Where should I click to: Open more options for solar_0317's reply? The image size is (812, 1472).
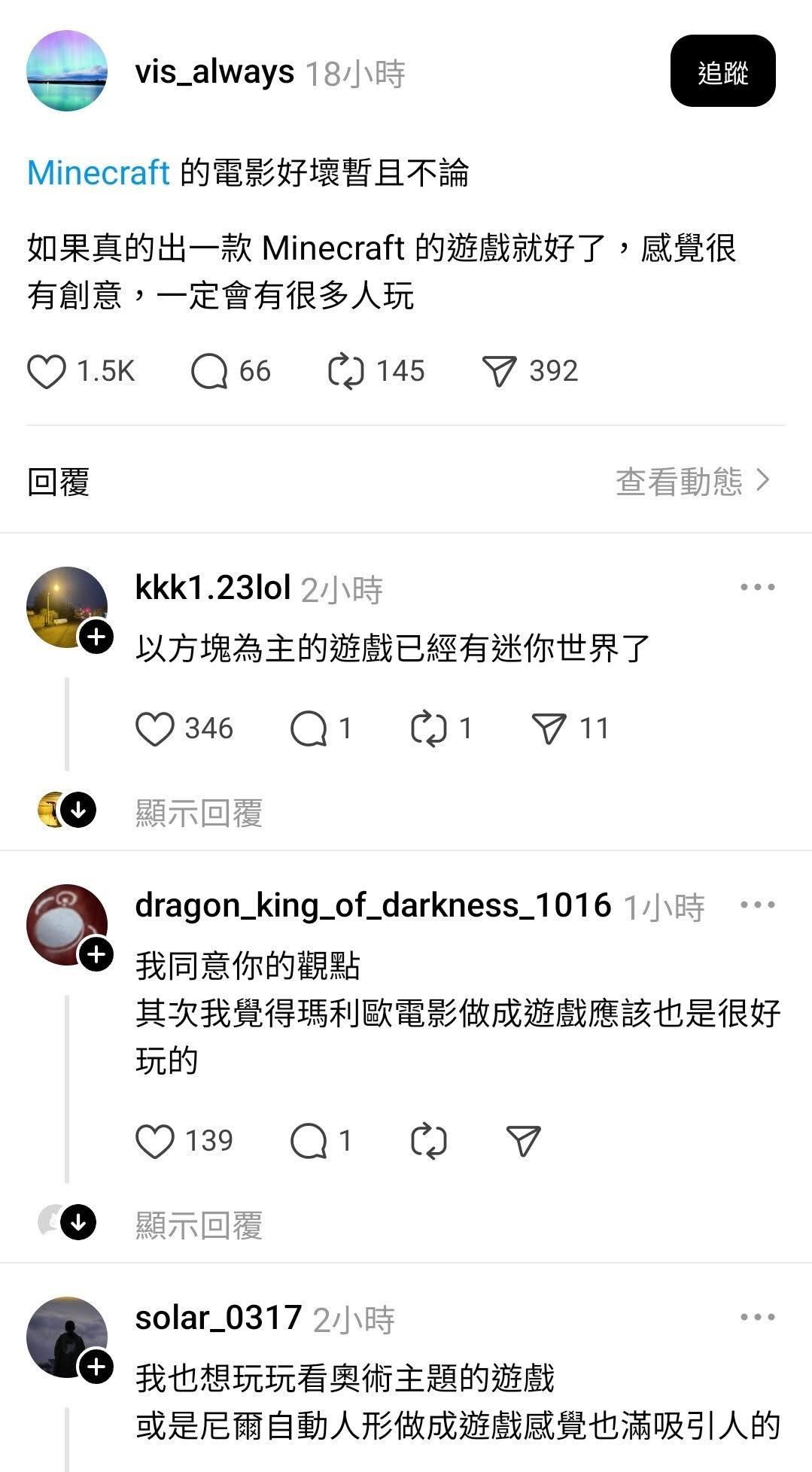click(757, 1318)
